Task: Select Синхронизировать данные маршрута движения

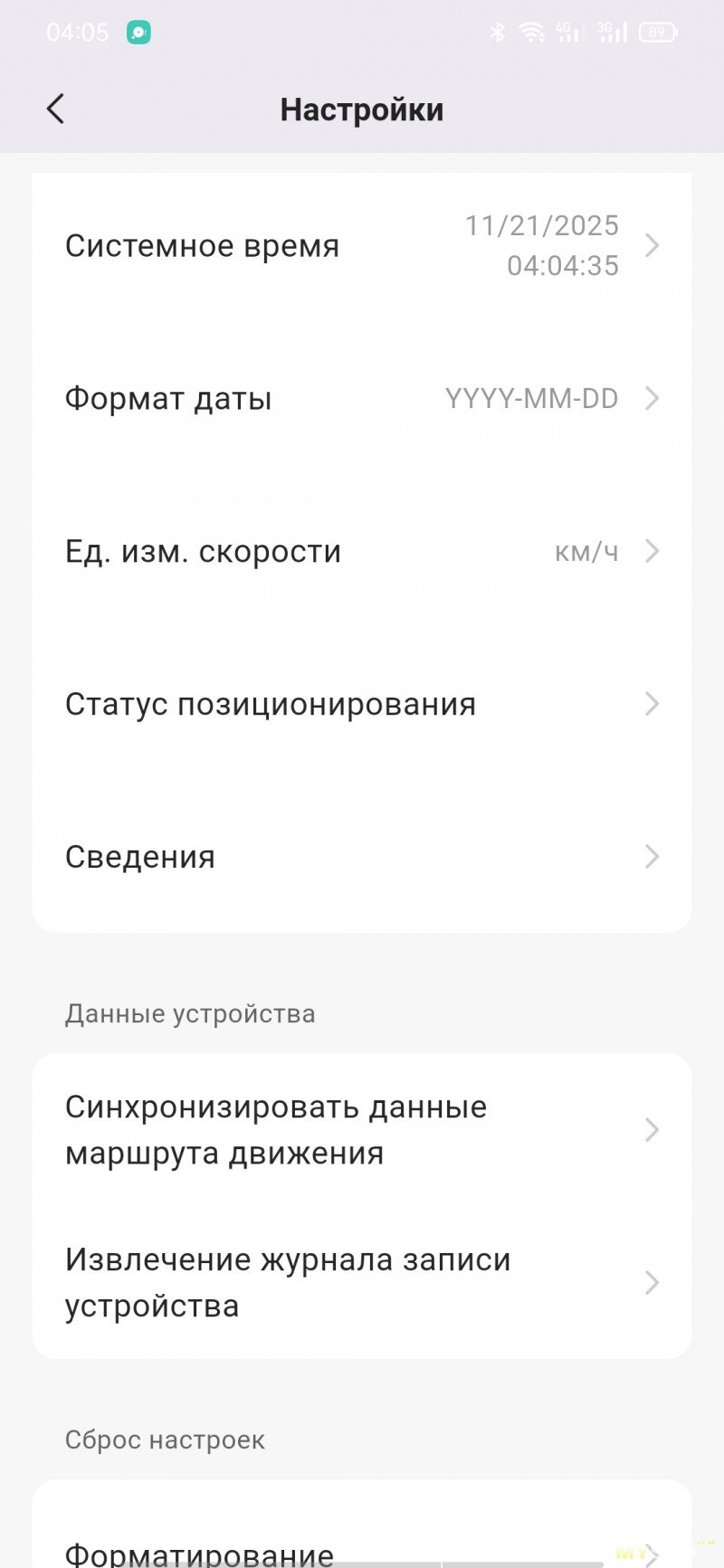Action: [x=362, y=1130]
